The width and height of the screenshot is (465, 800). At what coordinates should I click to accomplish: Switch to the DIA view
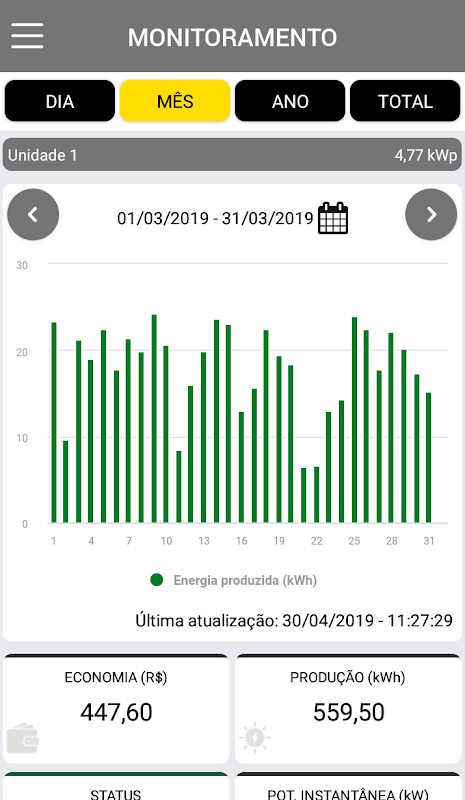(60, 101)
